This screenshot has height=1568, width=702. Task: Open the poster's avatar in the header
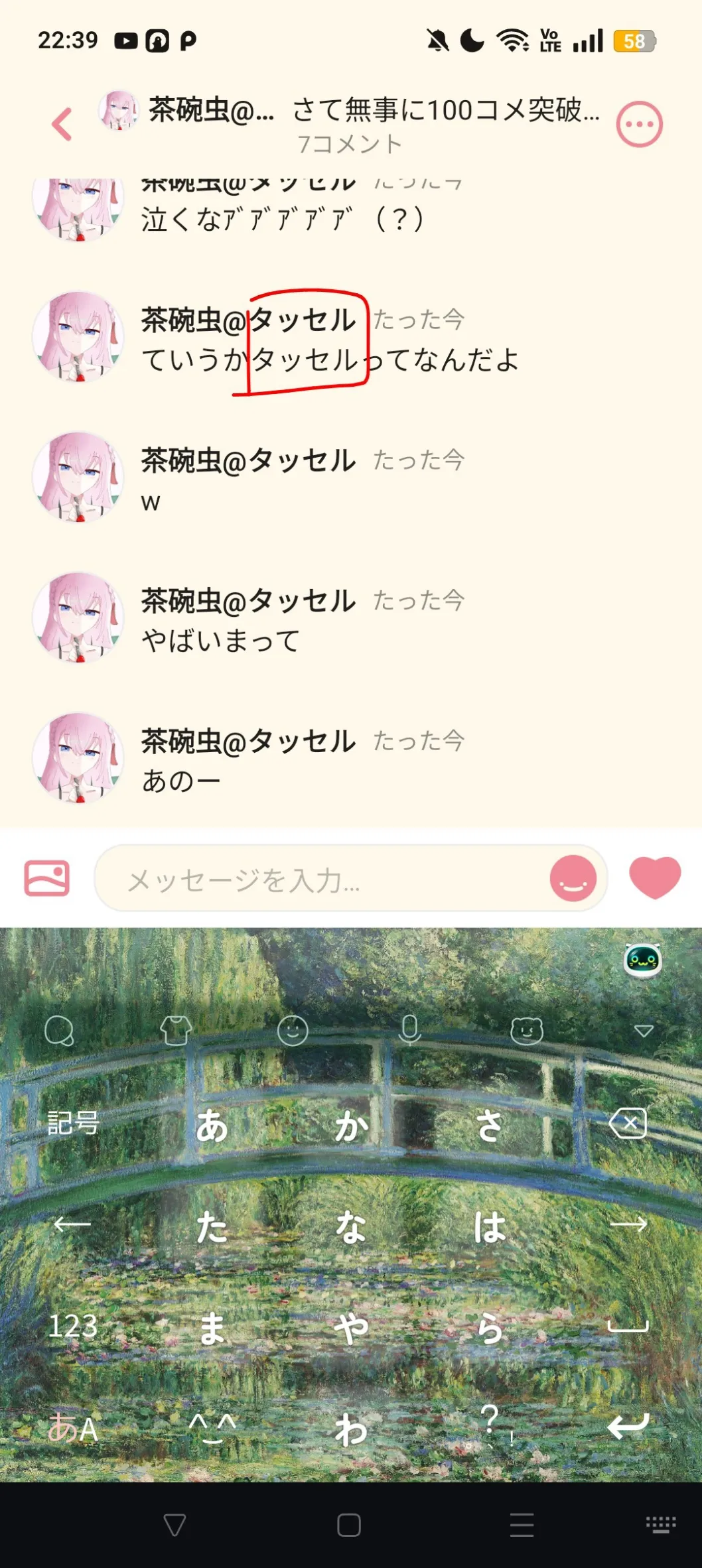tap(118, 110)
